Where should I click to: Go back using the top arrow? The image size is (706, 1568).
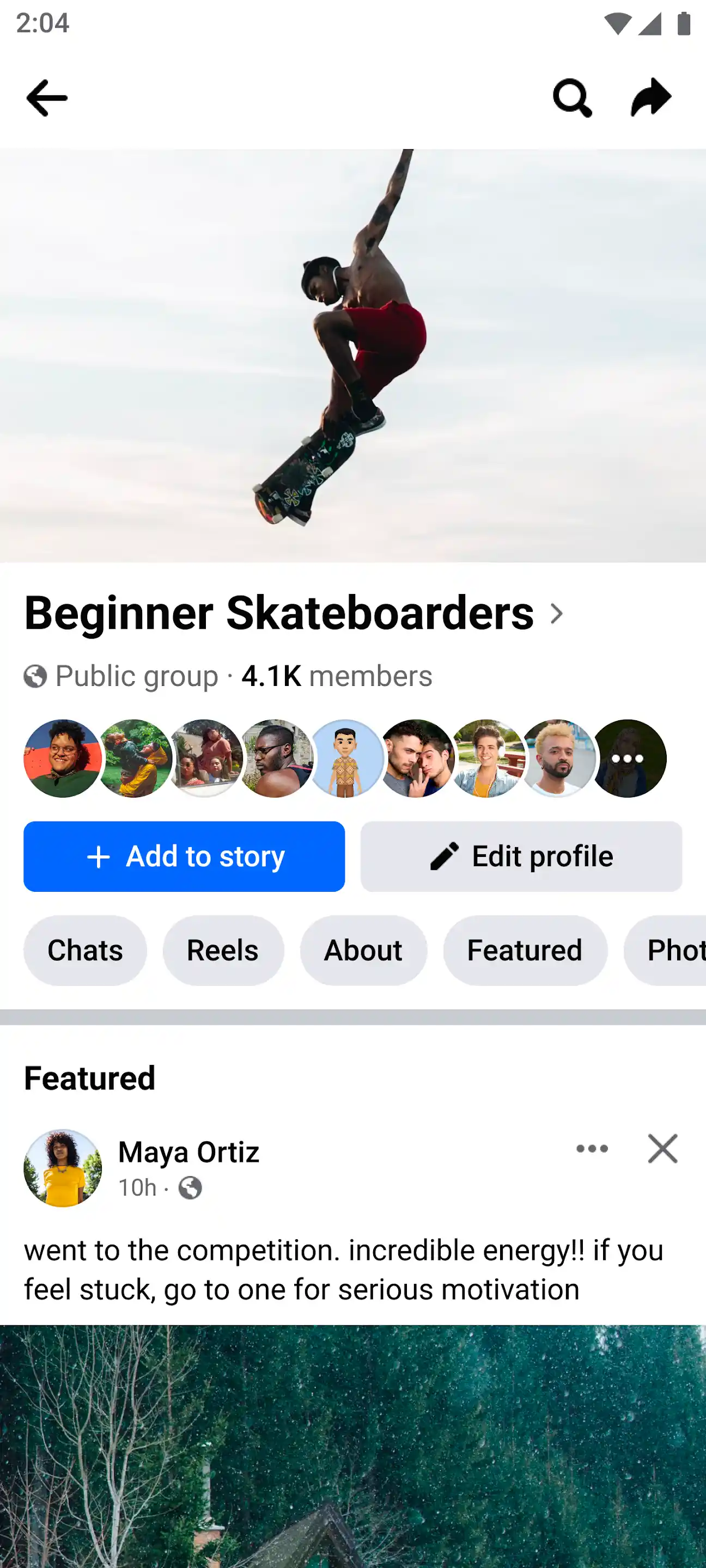tap(46, 98)
